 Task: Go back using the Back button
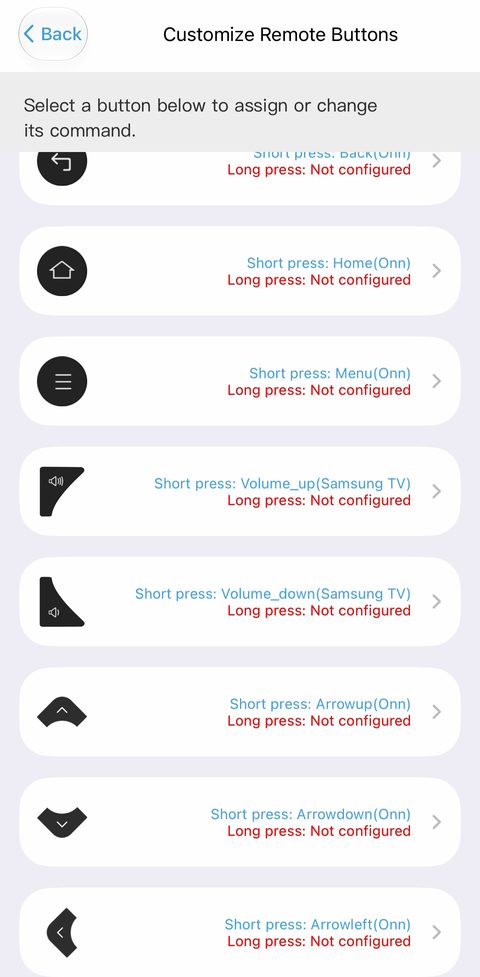pos(53,34)
